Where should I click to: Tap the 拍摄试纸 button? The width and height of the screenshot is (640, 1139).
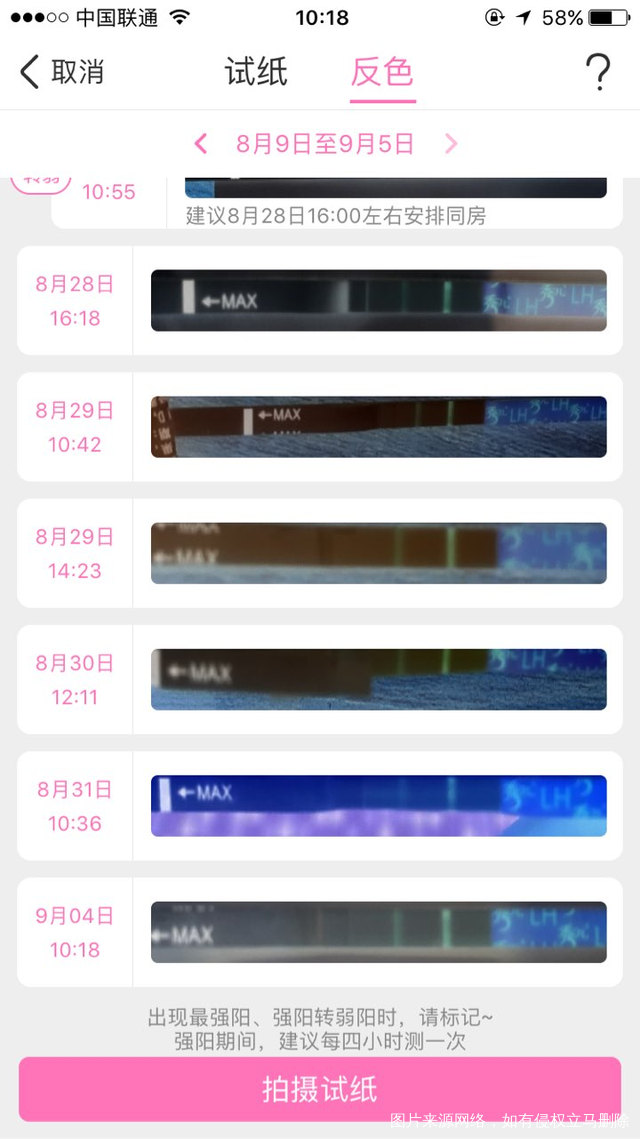coord(320,1089)
